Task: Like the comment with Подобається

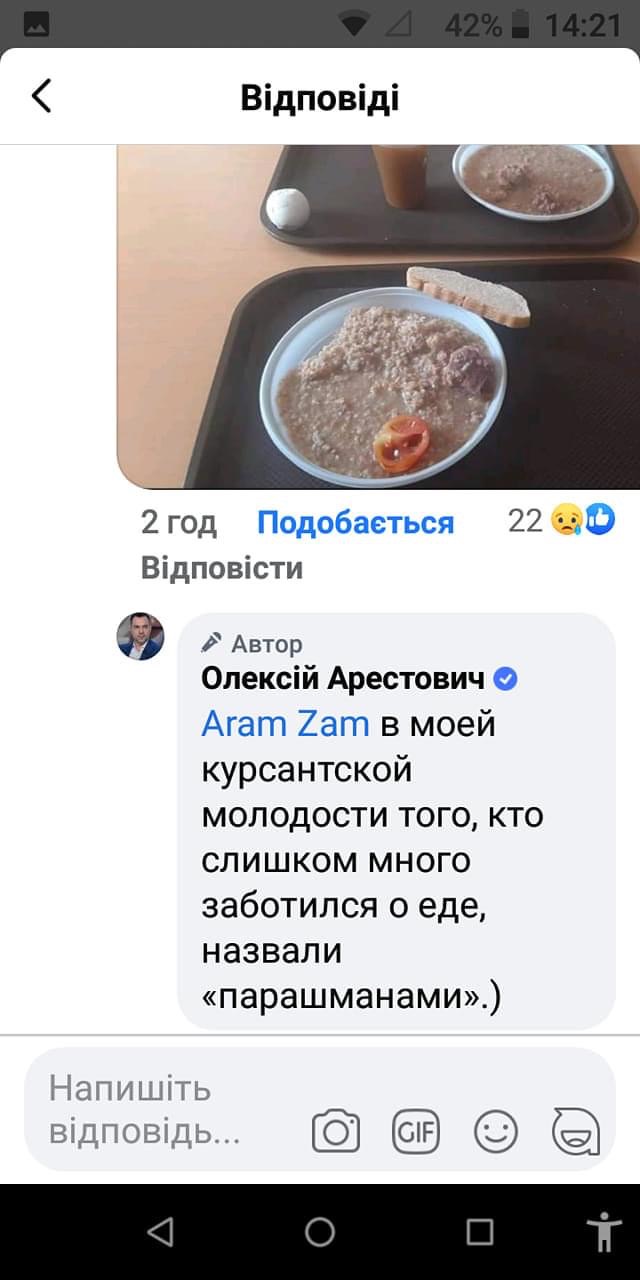Action: point(355,522)
